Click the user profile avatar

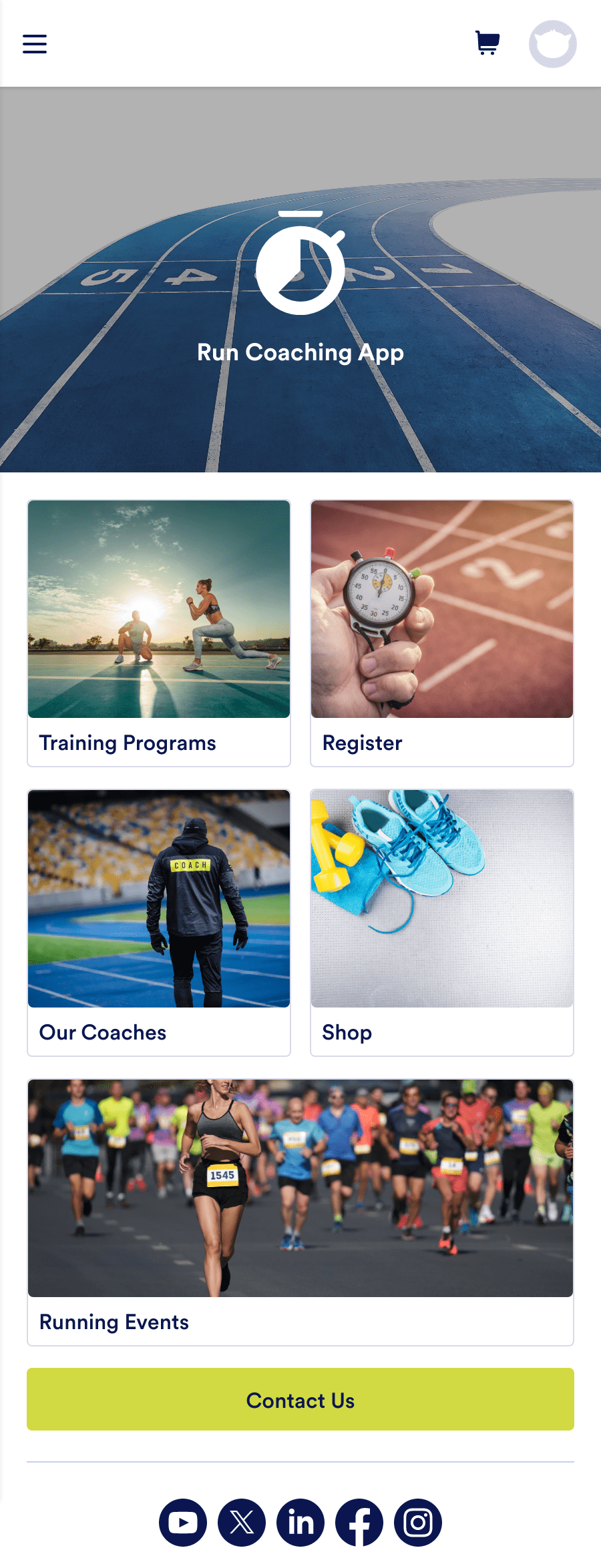(552, 43)
